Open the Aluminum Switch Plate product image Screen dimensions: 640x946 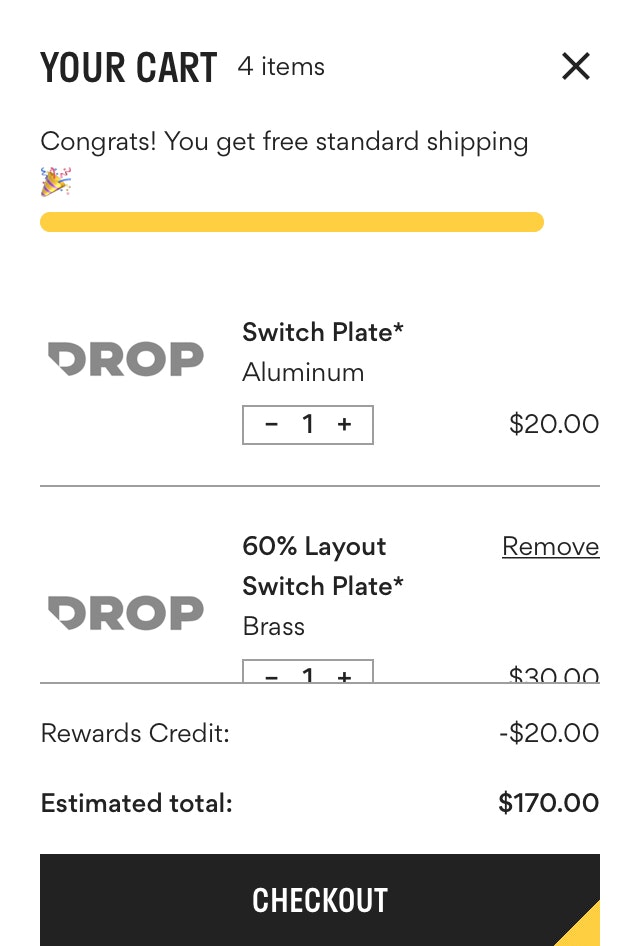(x=126, y=359)
